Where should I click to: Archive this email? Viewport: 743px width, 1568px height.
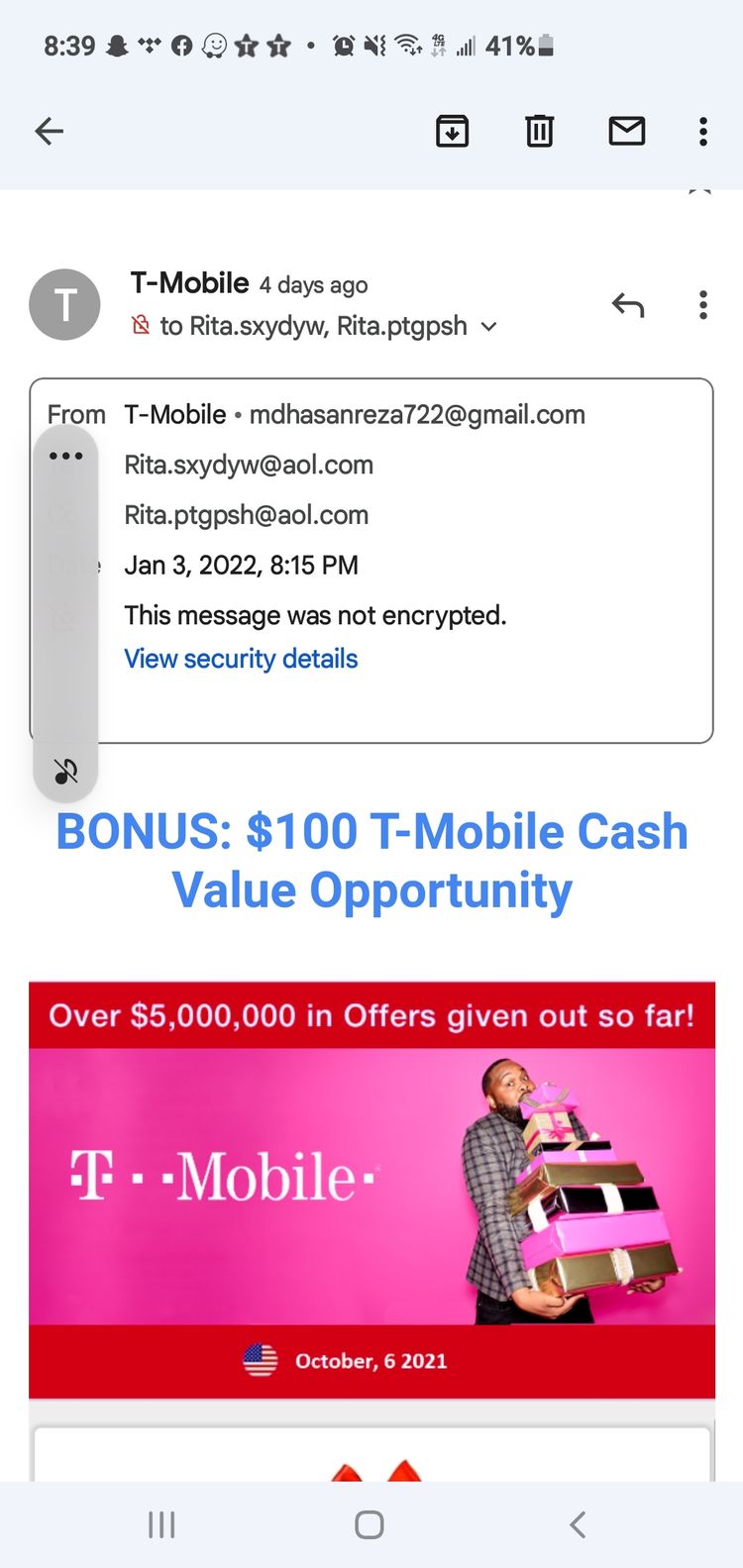coord(452,131)
